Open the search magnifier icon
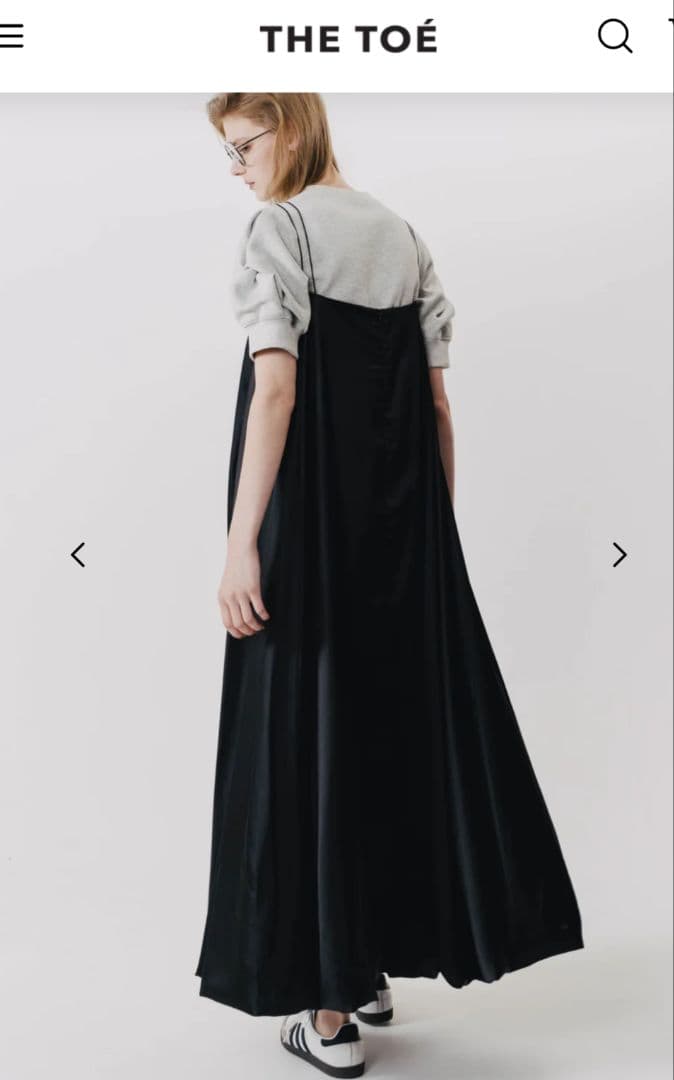Viewport: 674px width, 1080px height. click(614, 37)
